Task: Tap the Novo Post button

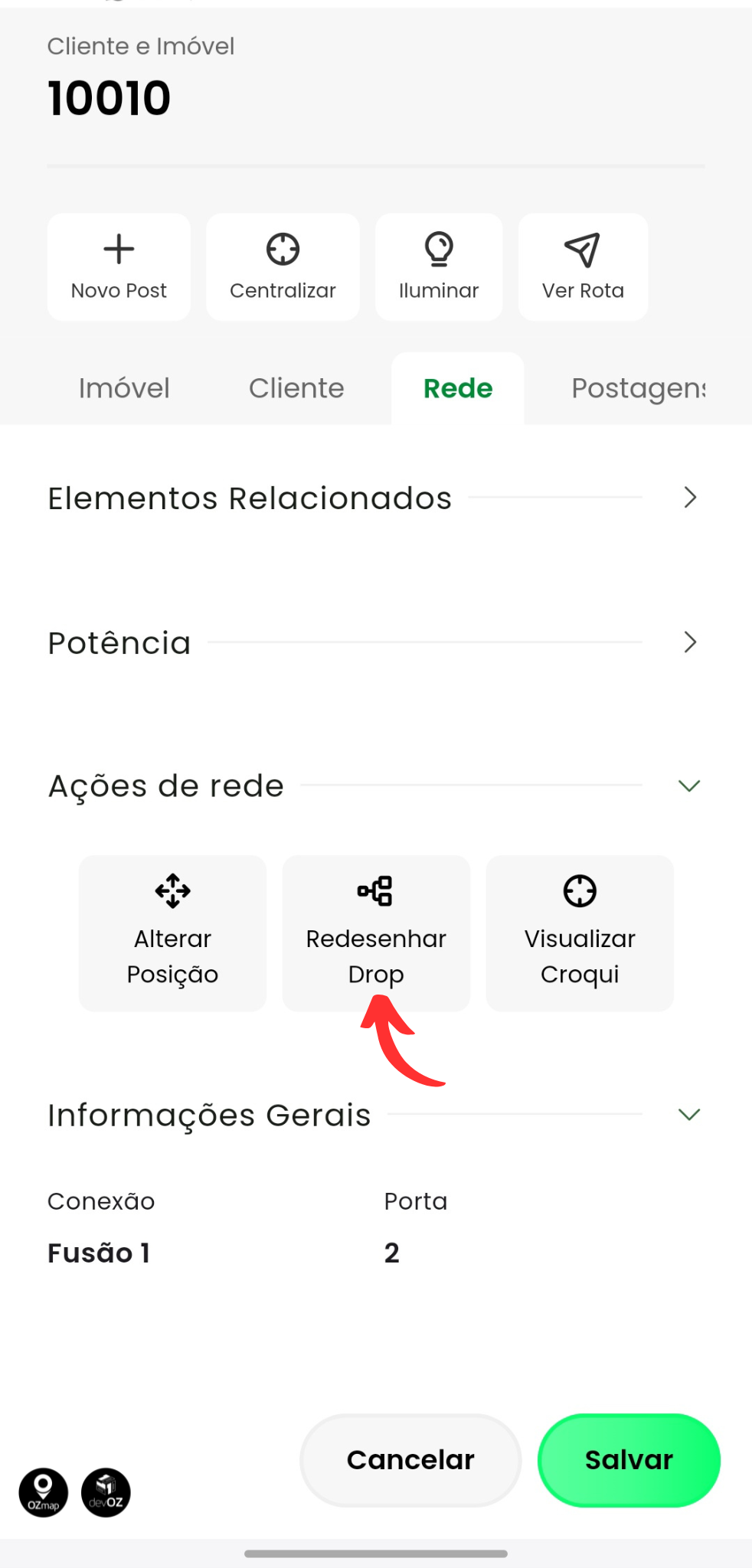Action: pos(119,266)
